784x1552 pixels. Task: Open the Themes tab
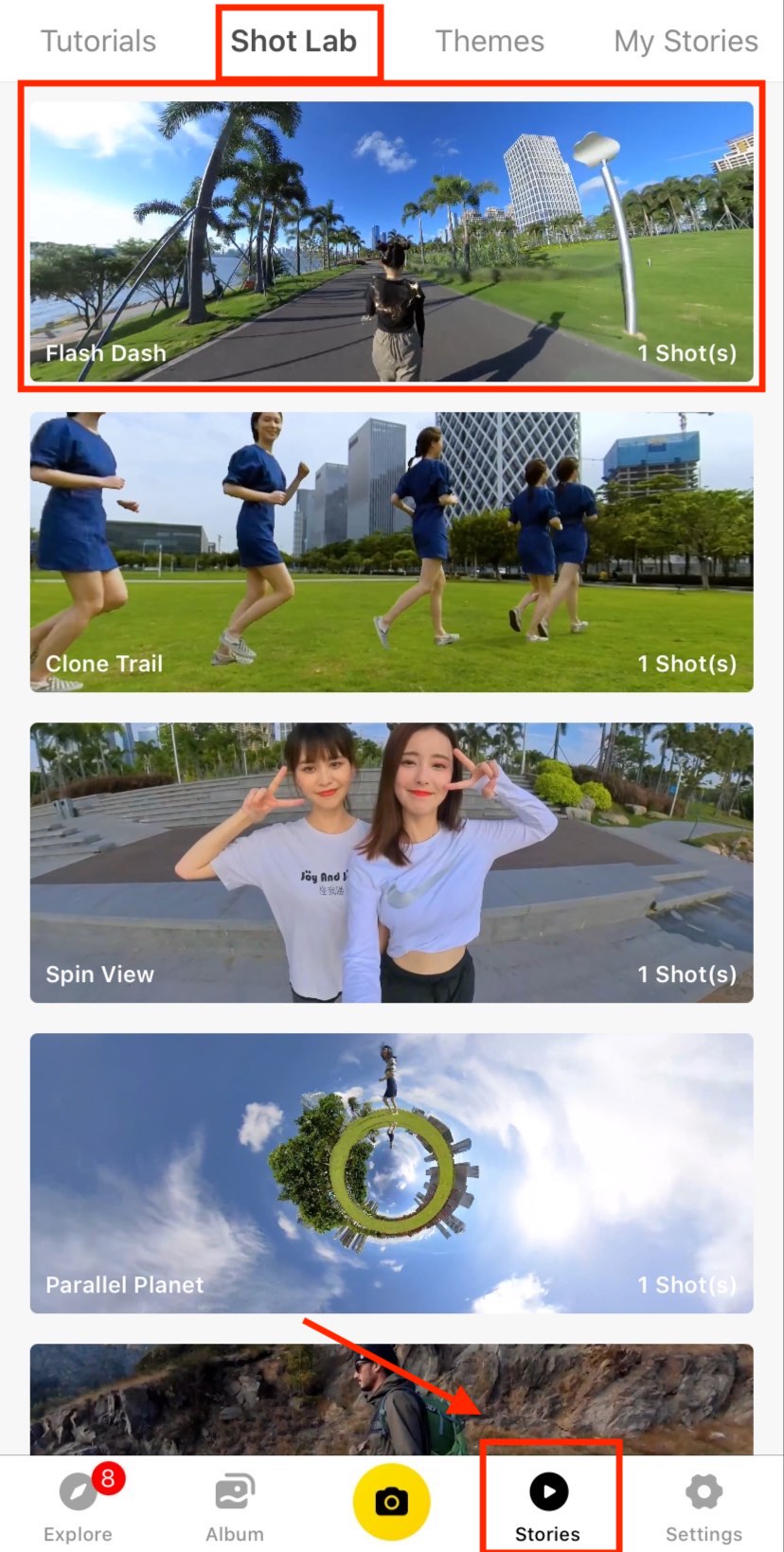coord(490,41)
